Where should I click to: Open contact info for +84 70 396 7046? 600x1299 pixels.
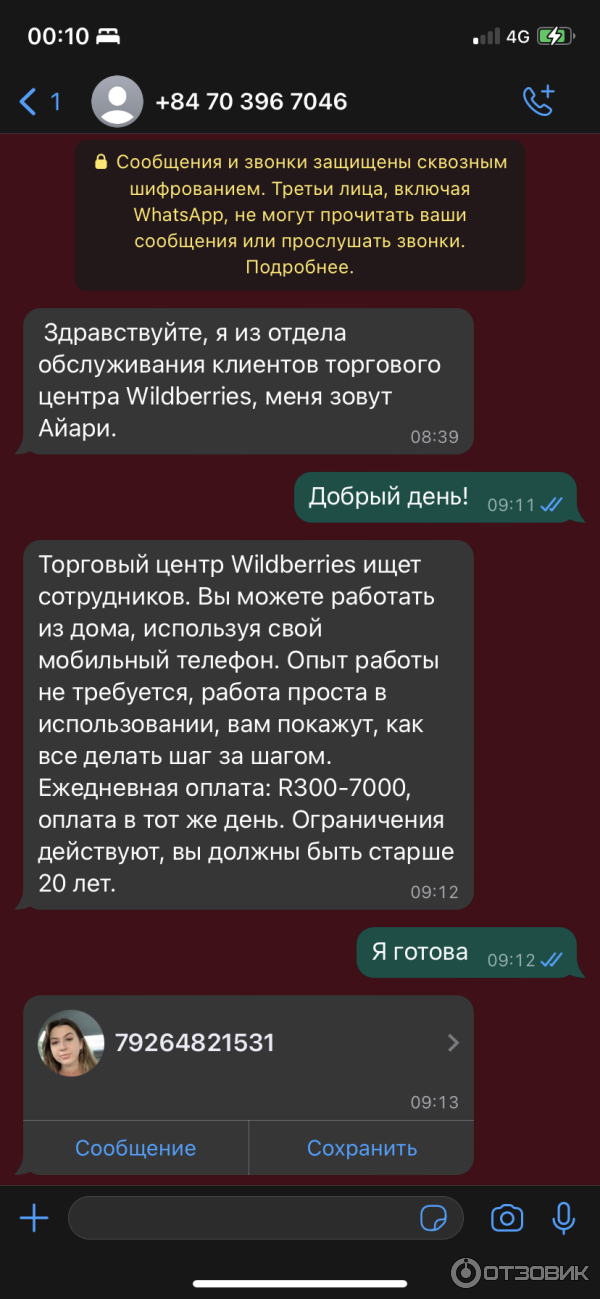(250, 101)
